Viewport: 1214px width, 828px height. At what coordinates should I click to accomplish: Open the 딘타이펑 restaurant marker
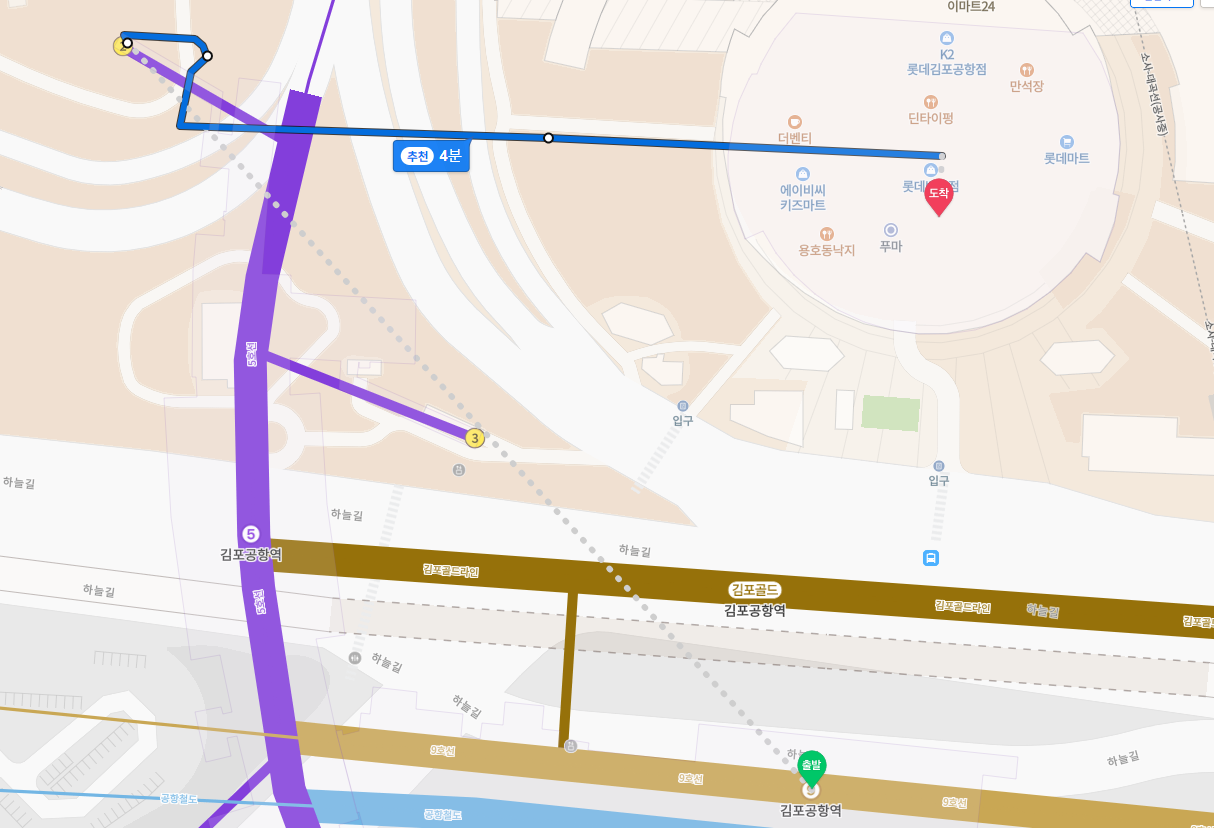point(931,102)
